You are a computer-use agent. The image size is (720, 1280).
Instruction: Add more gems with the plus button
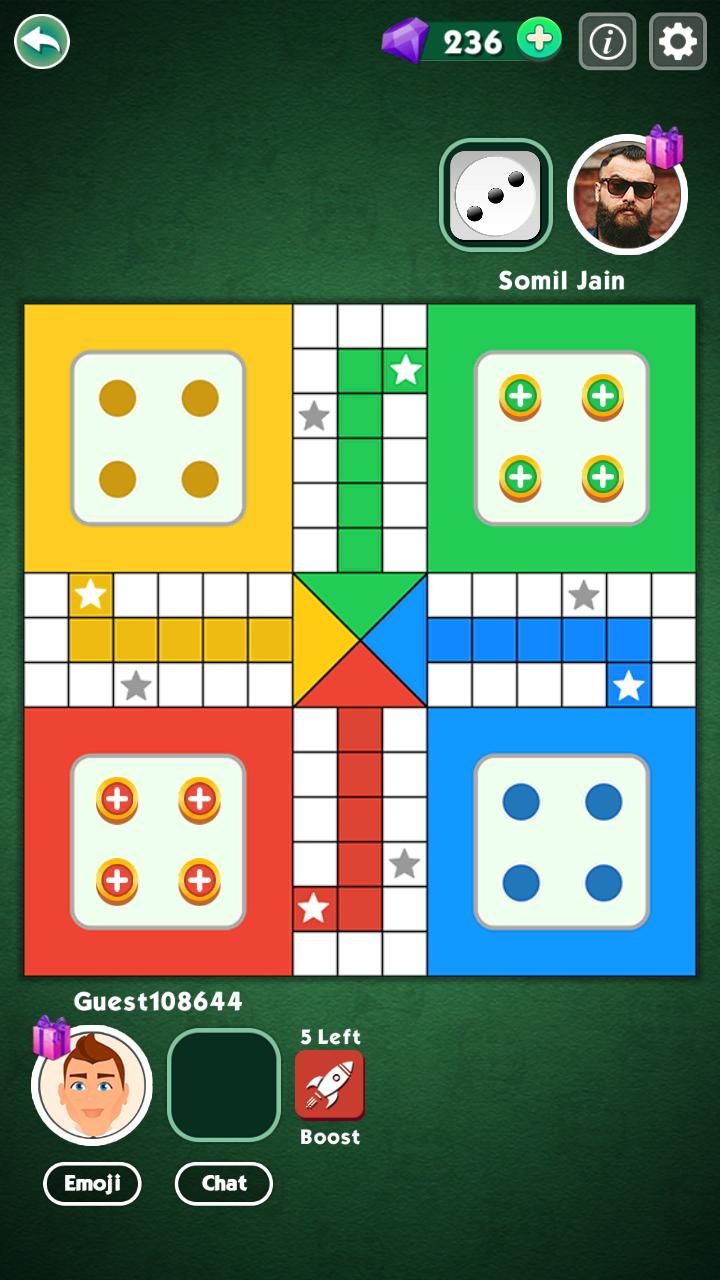[x=539, y=40]
